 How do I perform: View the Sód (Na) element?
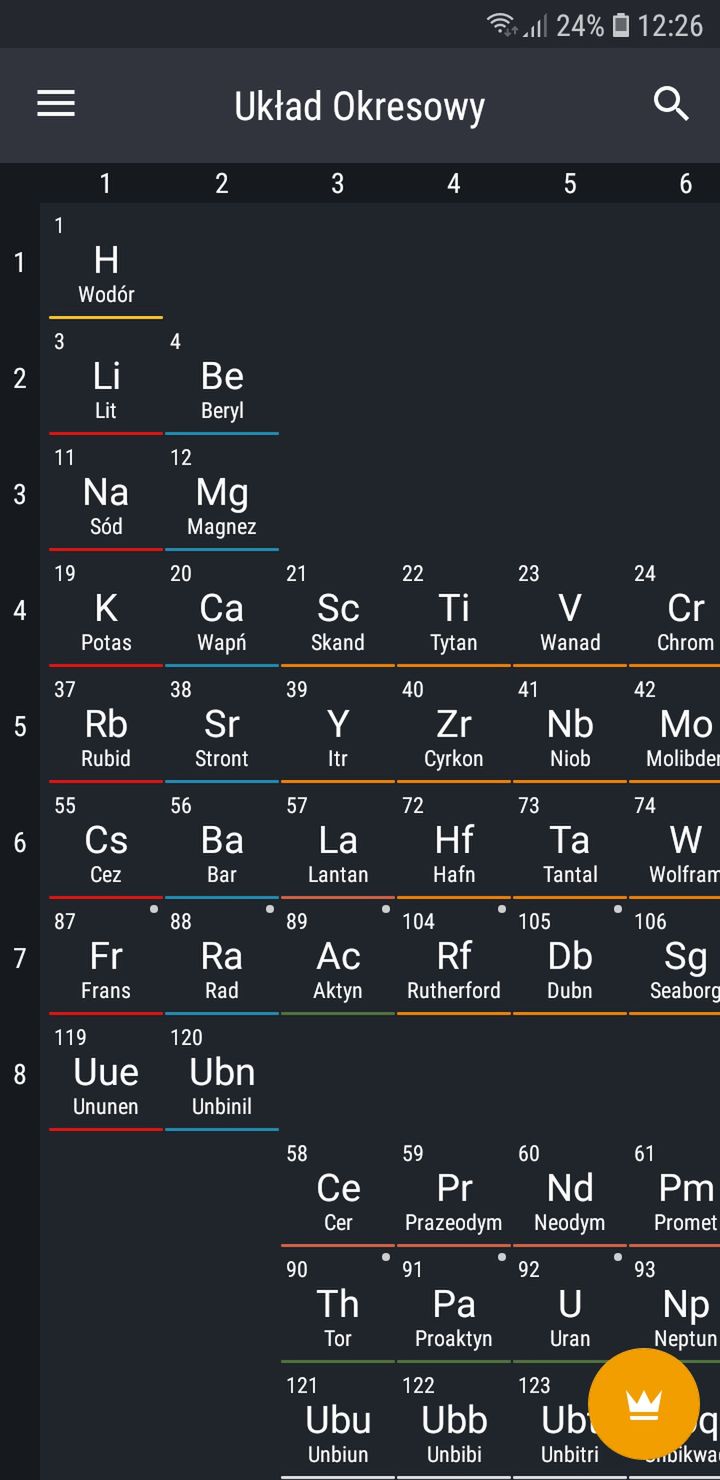click(106, 495)
